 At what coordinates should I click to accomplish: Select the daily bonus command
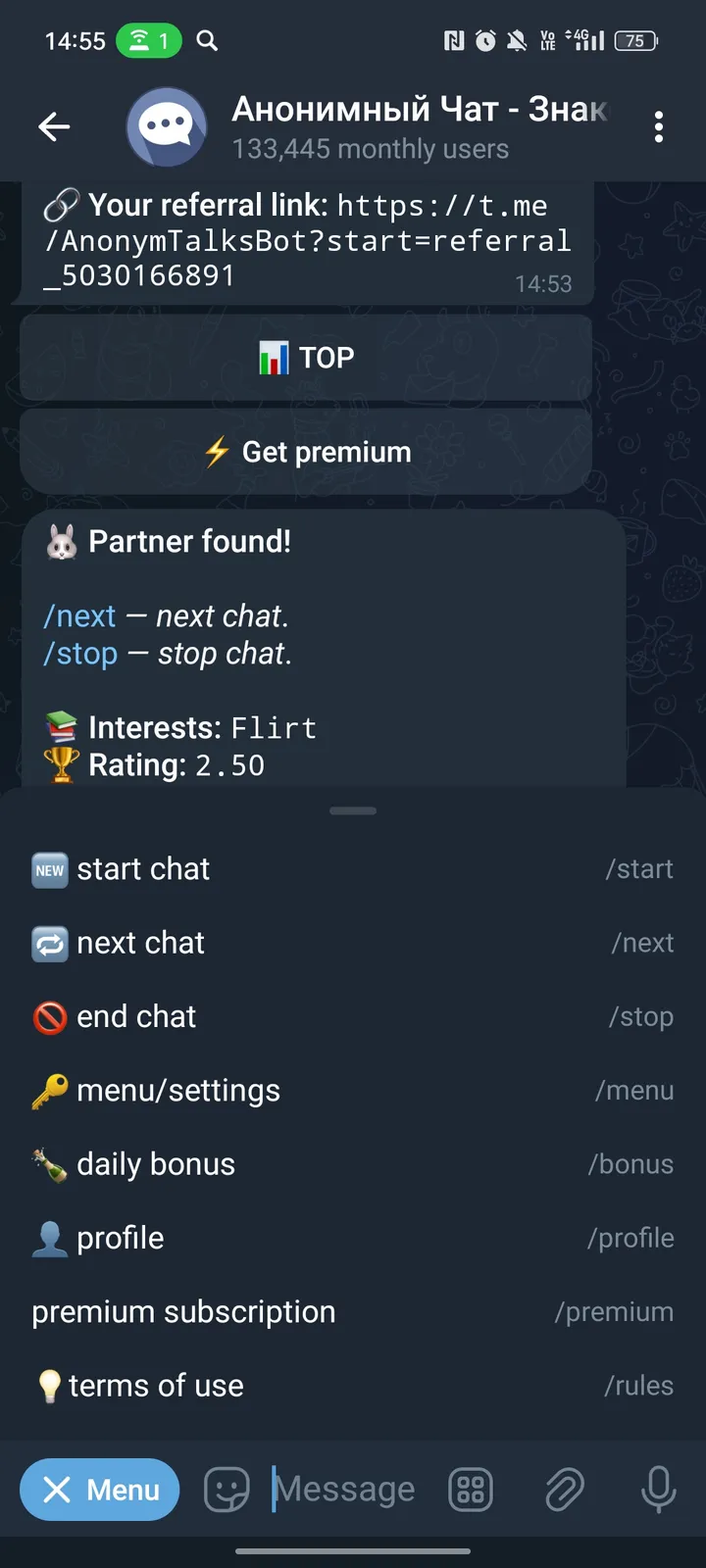(x=155, y=1163)
